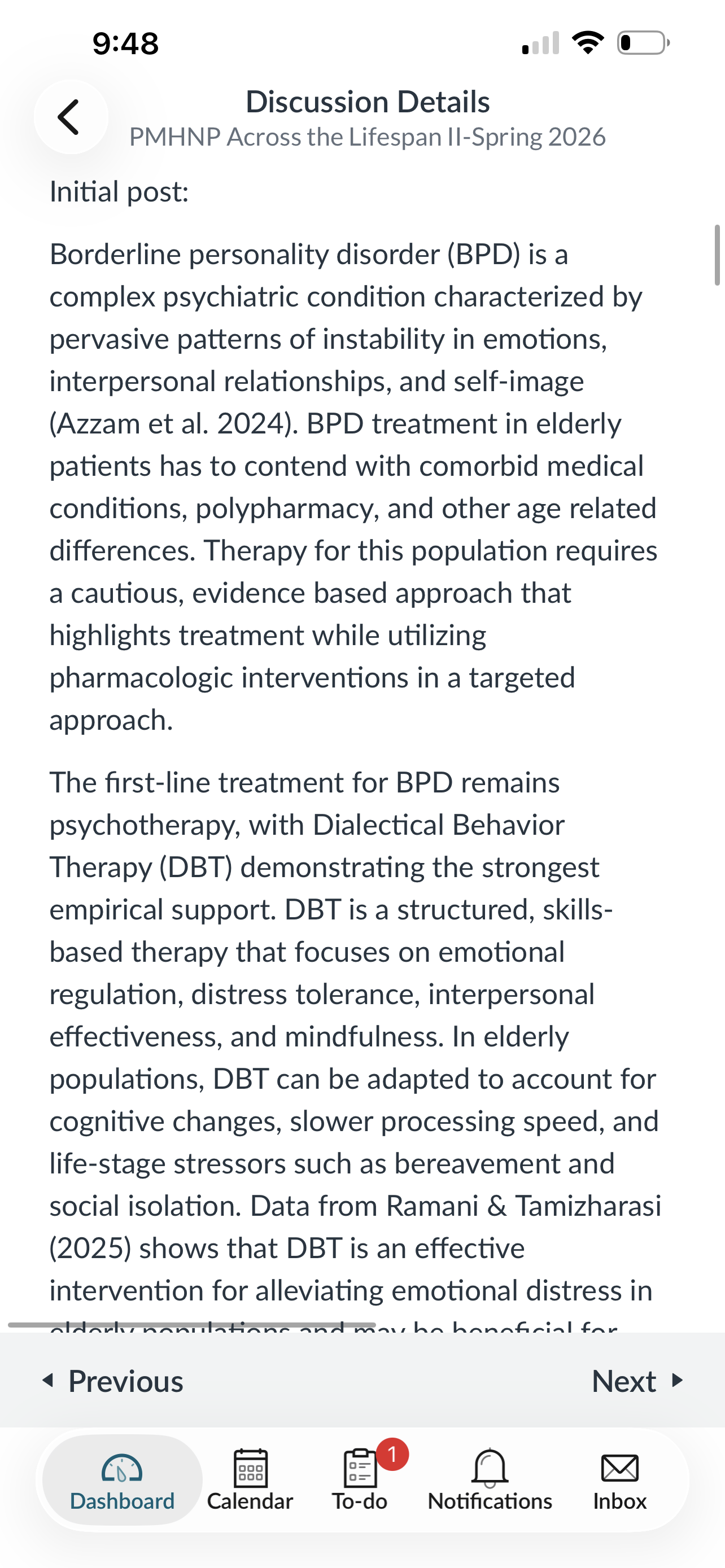Go to the Next discussion item

(637, 1381)
